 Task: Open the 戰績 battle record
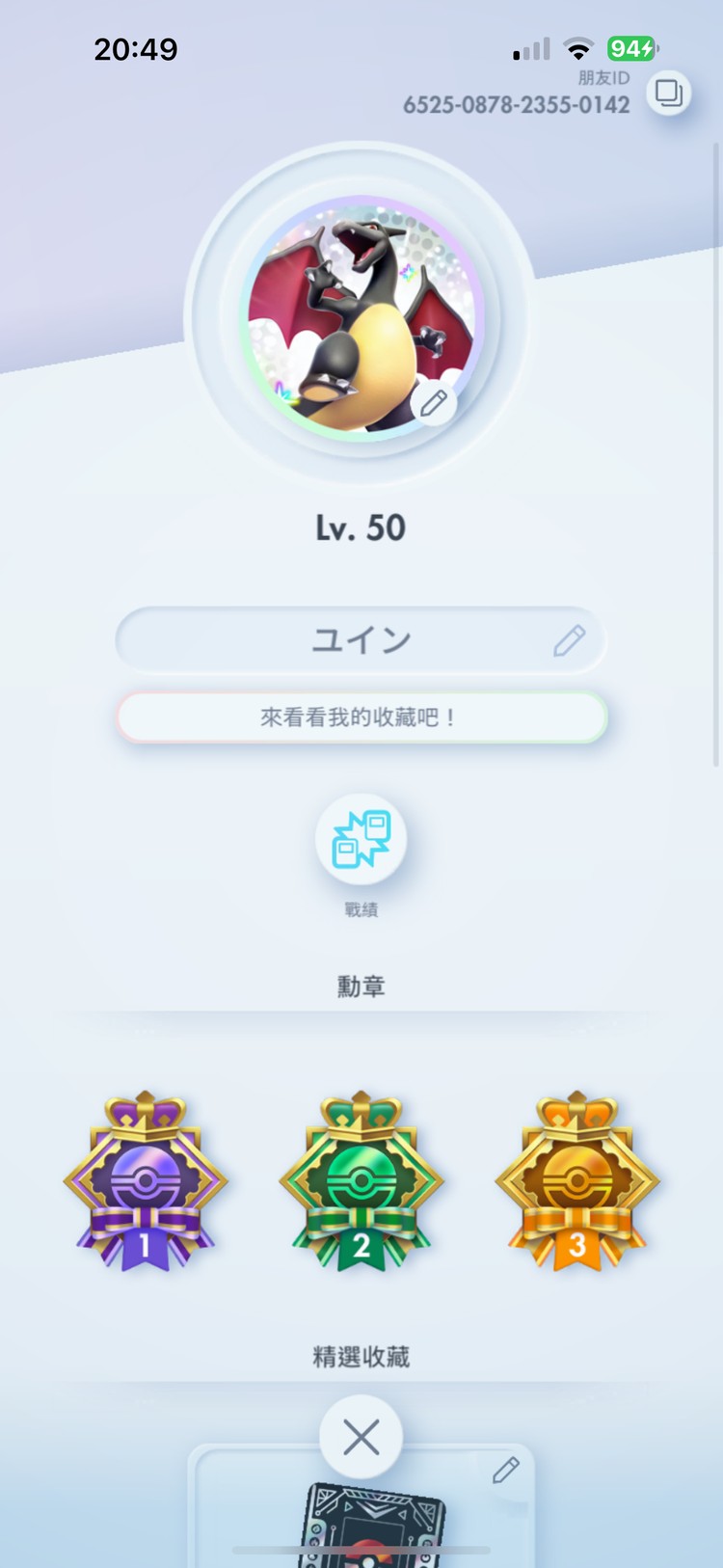(x=361, y=840)
